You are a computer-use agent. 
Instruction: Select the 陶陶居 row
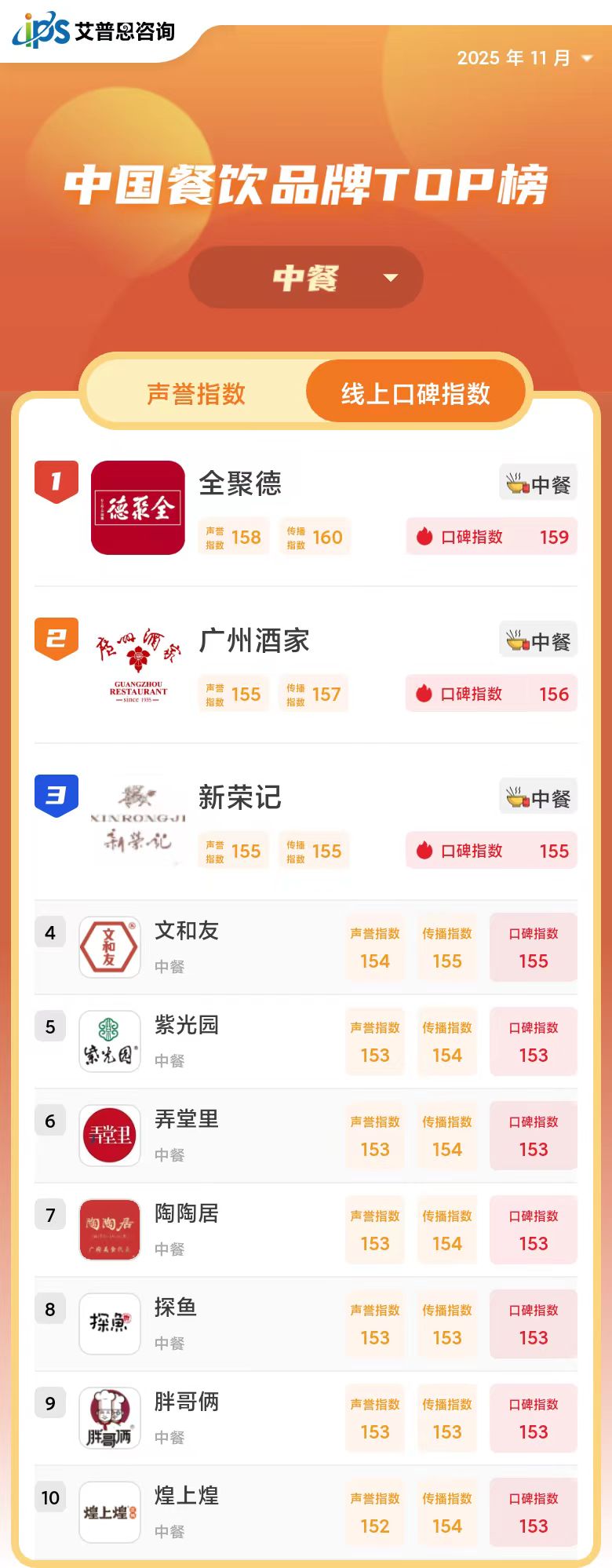pos(187,1214)
